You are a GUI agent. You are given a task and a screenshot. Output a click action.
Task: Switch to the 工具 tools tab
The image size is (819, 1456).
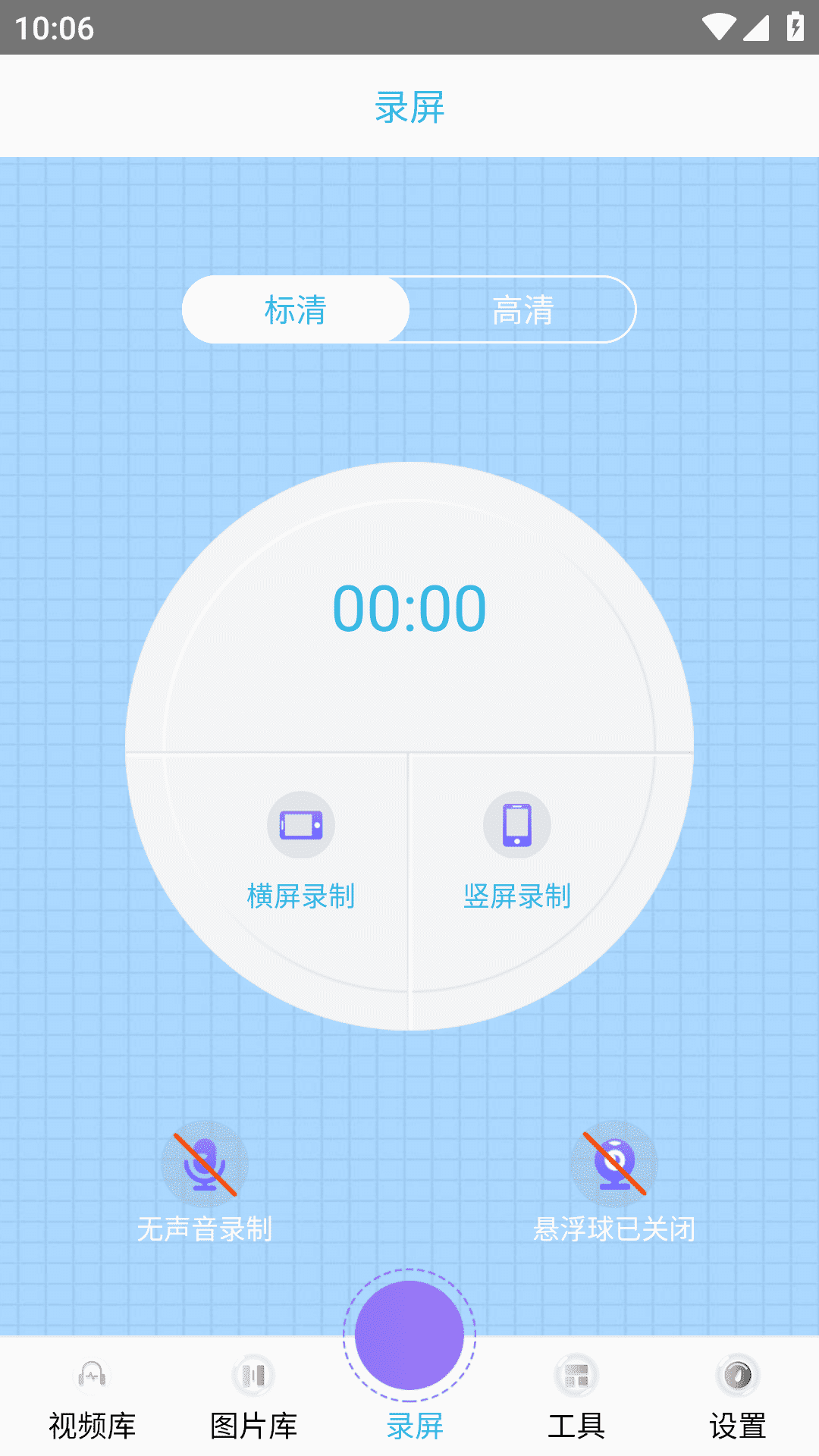point(576,1399)
